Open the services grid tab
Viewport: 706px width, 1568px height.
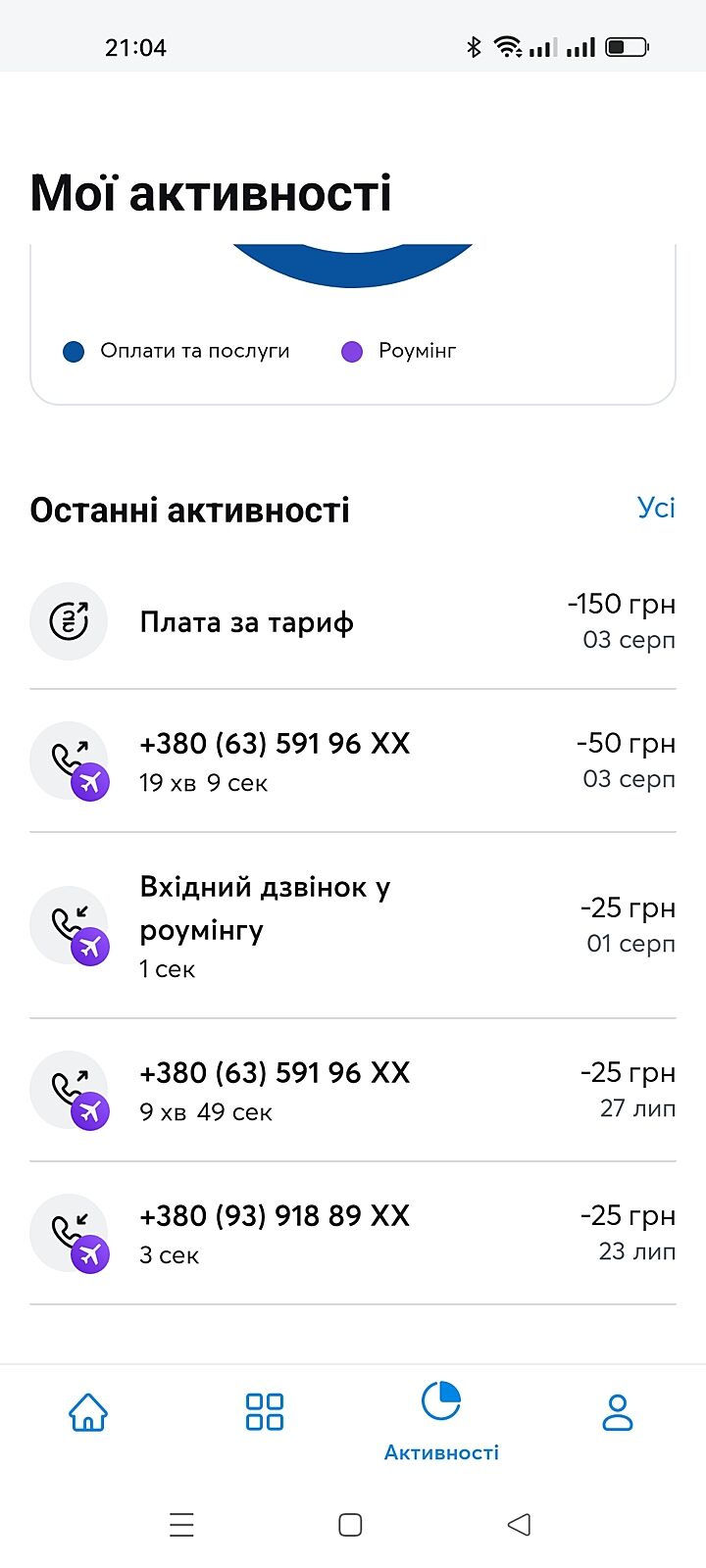click(265, 1413)
